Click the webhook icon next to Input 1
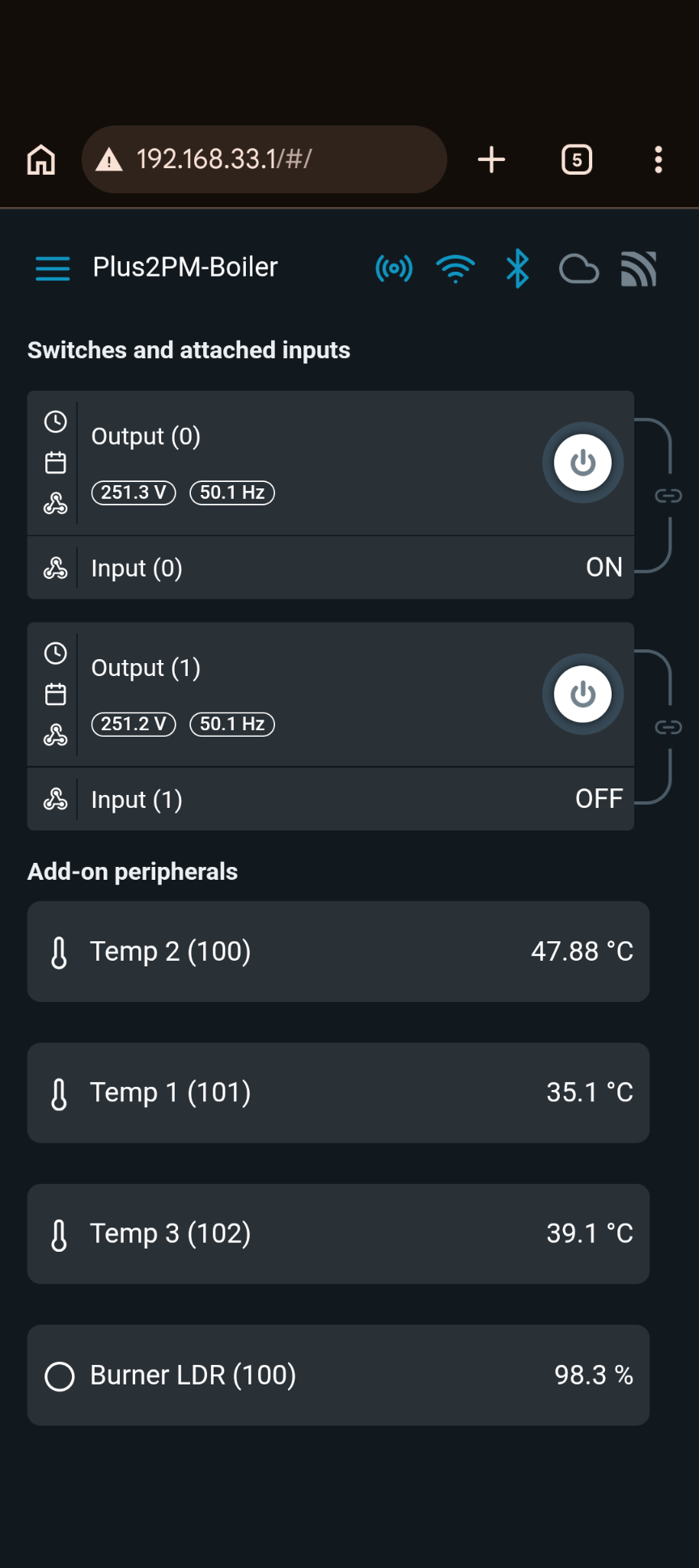 (x=55, y=798)
